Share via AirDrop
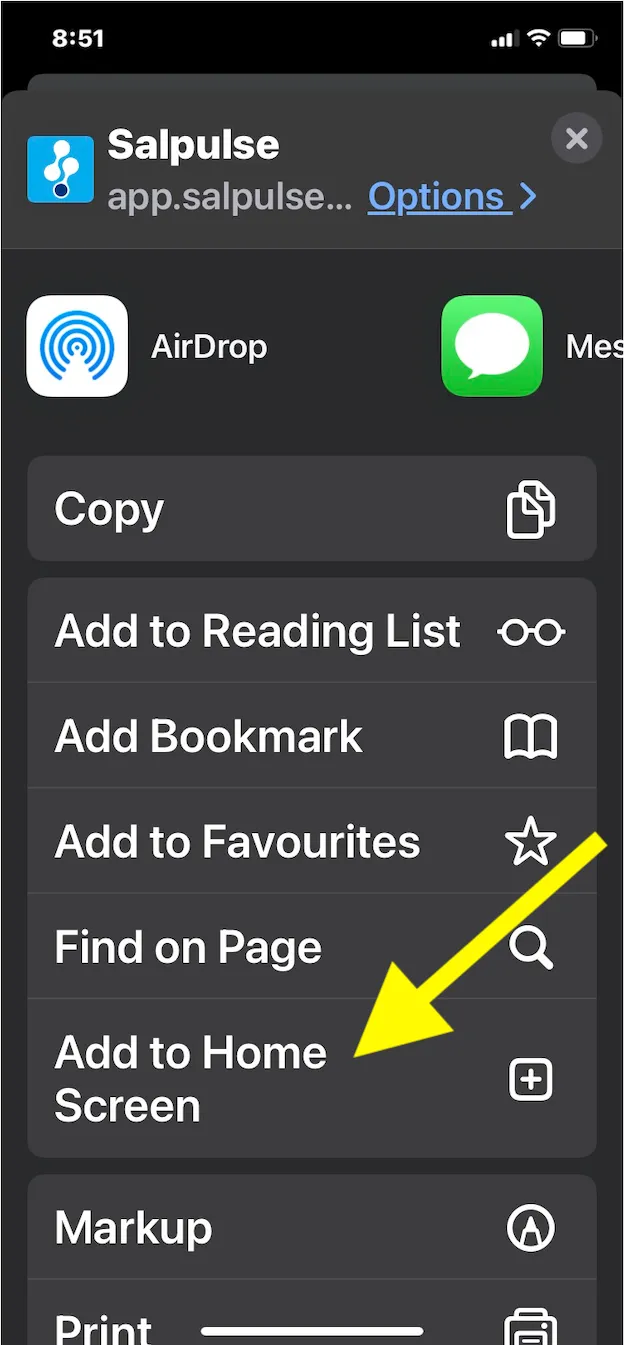The height and width of the screenshot is (1345, 625). click(x=77, y=346)
